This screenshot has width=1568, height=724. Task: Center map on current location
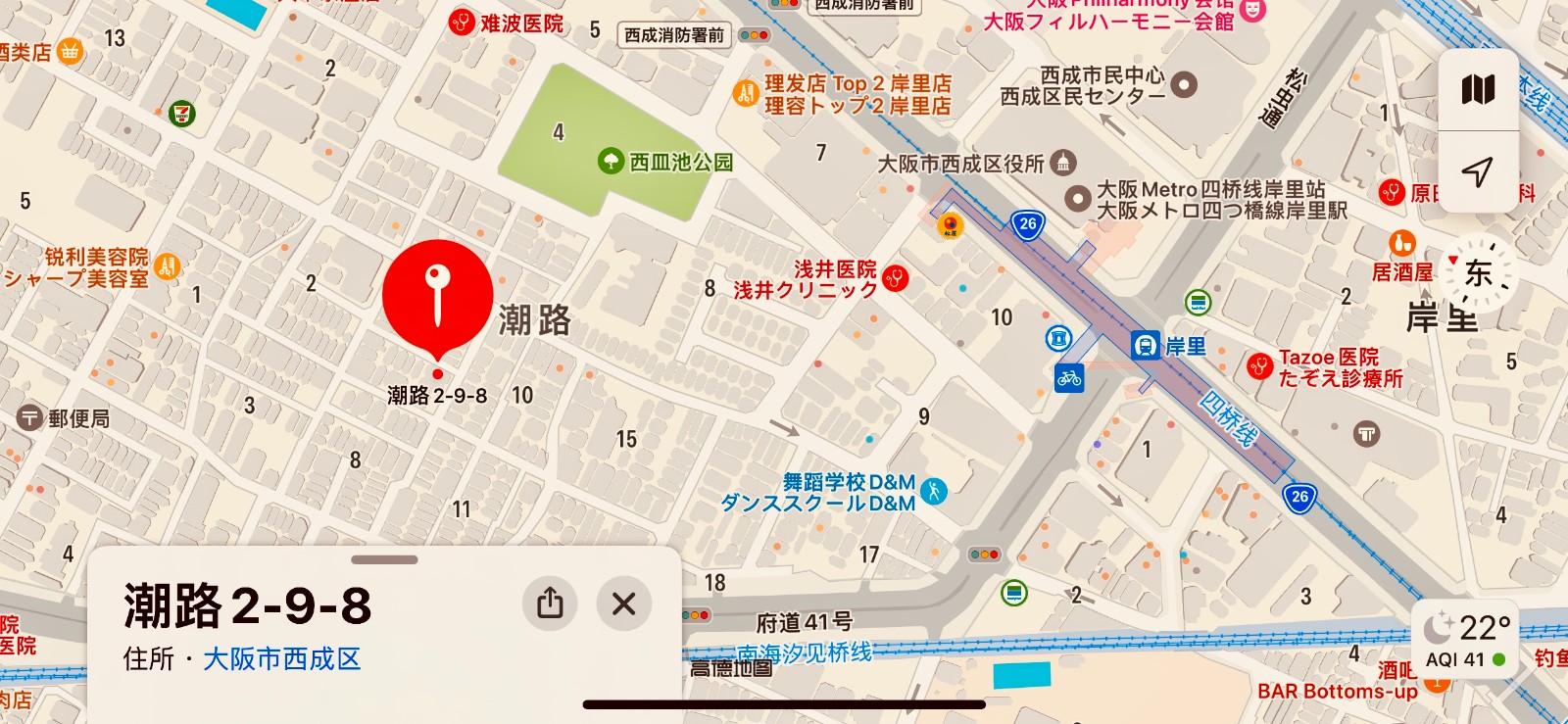1478,172
